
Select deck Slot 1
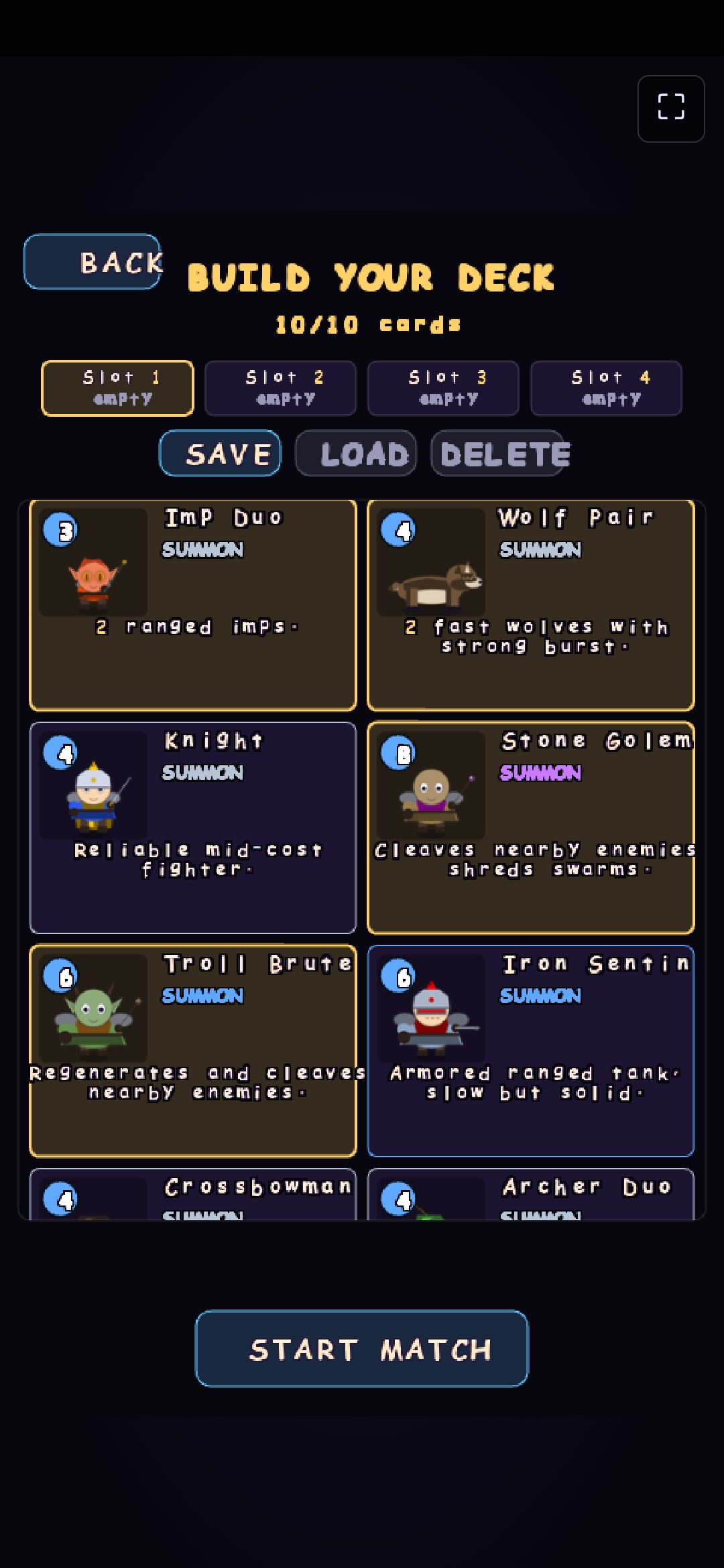point(117,388)
